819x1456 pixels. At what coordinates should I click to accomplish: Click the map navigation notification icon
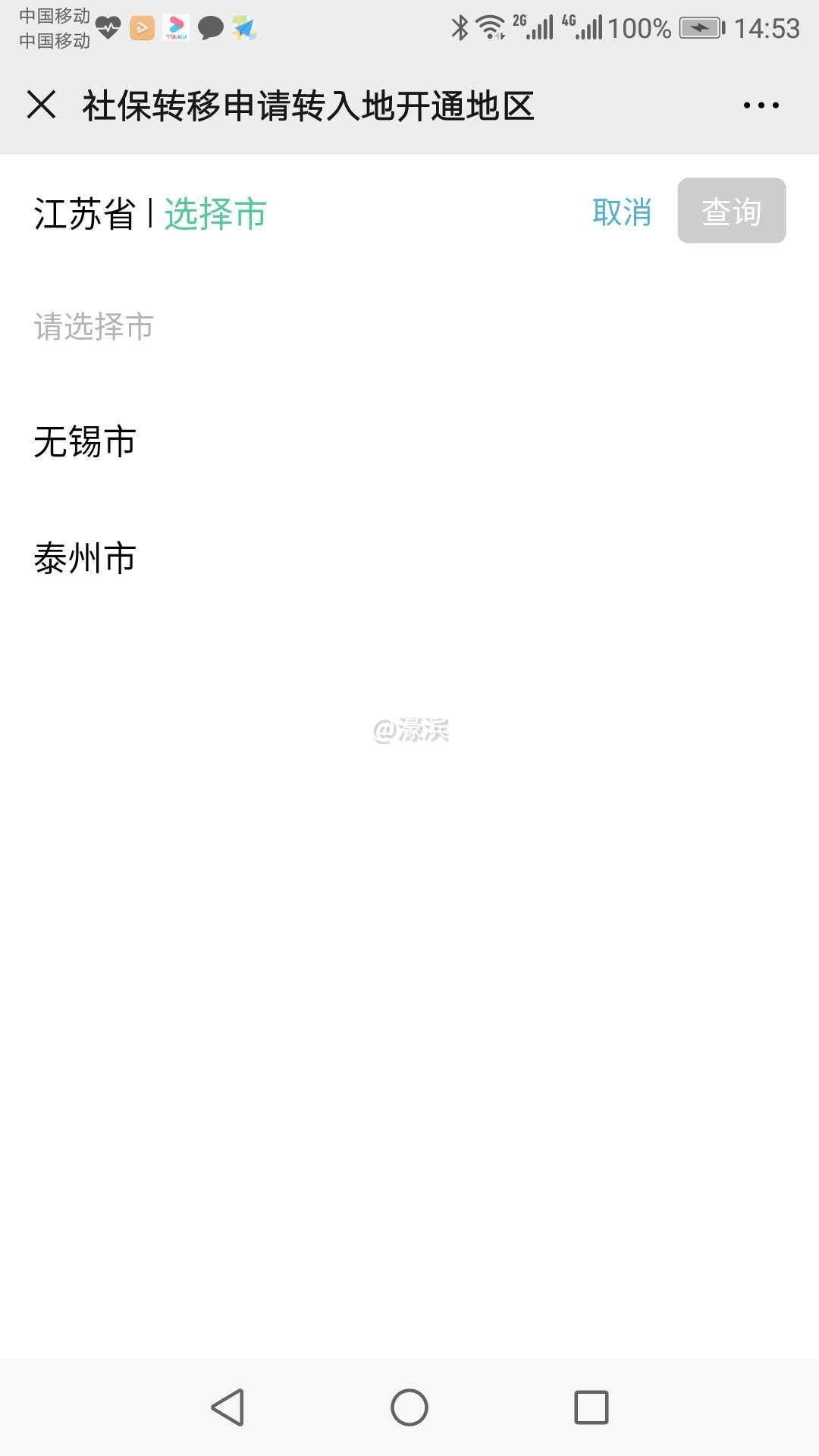tap(244, 29)
